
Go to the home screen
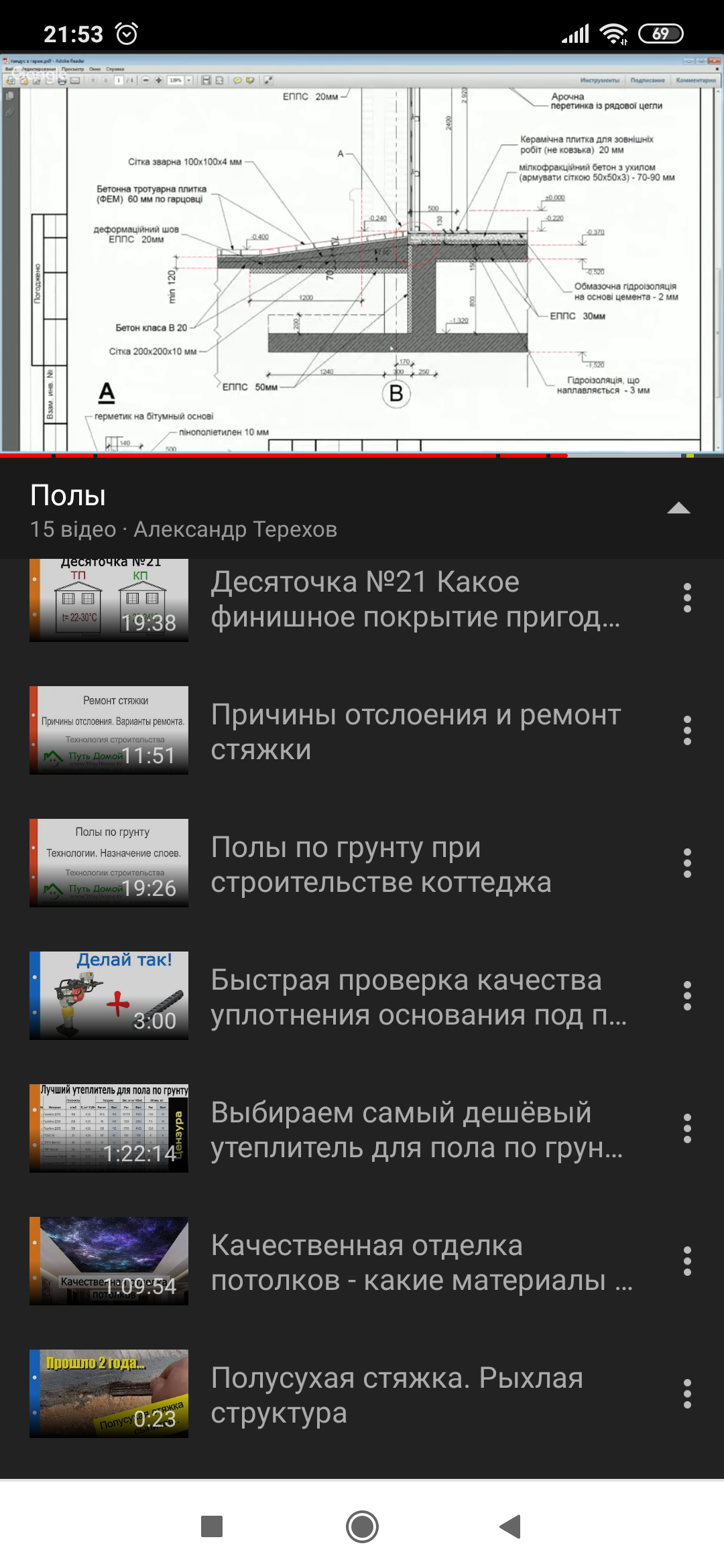point(362,1526)
